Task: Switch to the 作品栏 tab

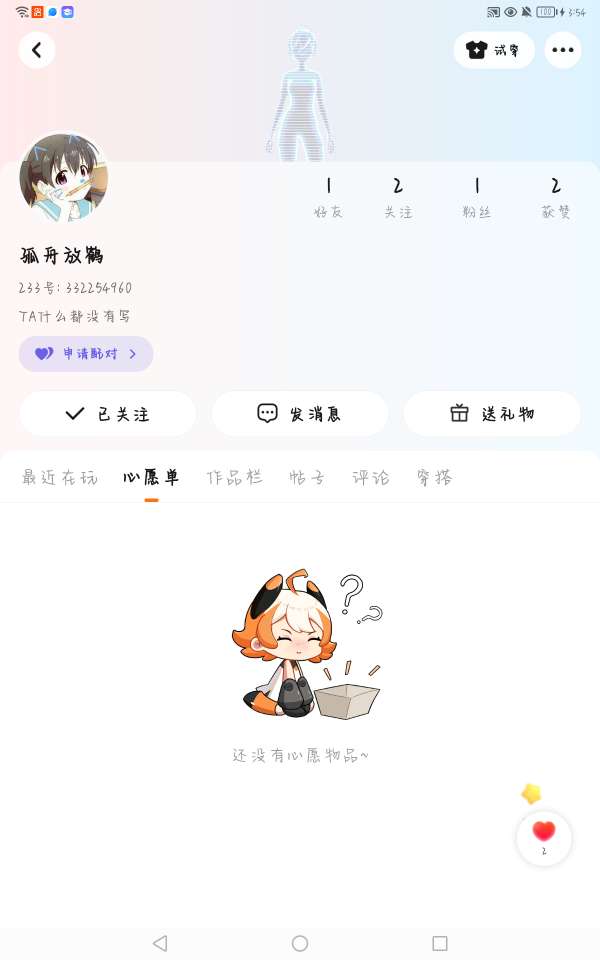Action: (234, 477)
